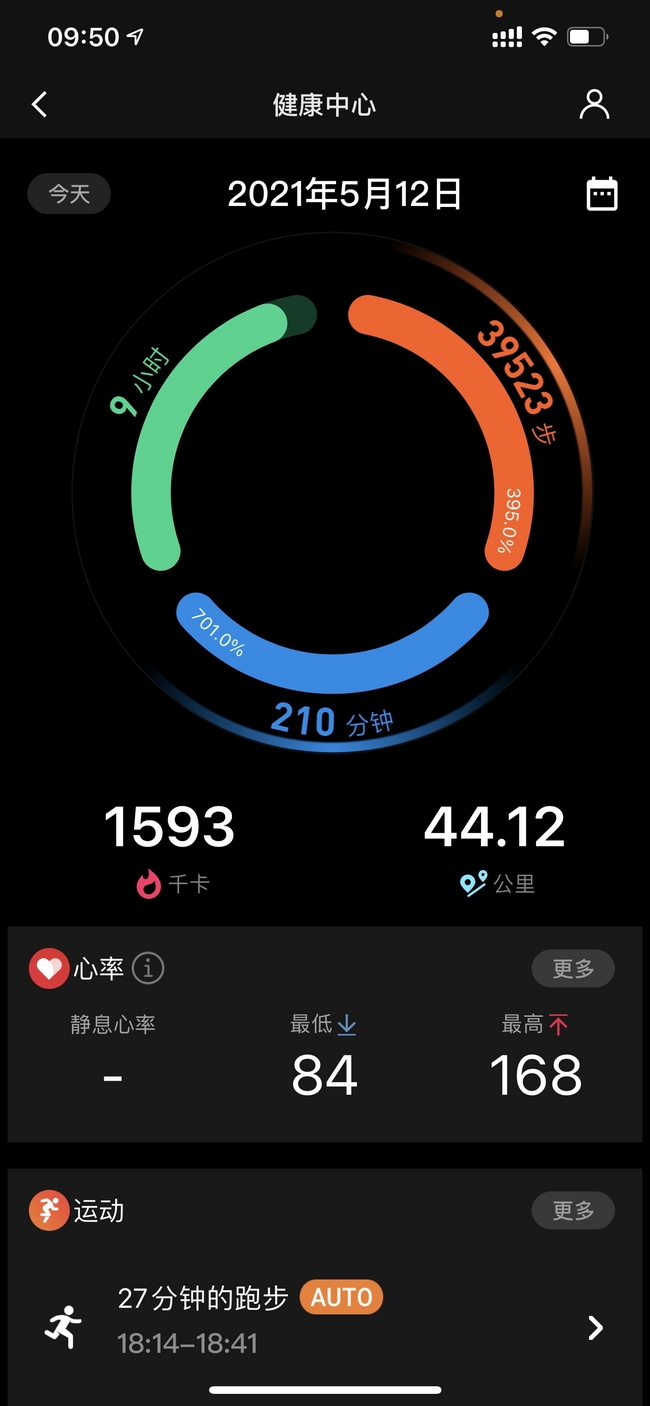Go back from the 健康中心 page
This screenshot has width=650, height=1406.
[39, 104]
